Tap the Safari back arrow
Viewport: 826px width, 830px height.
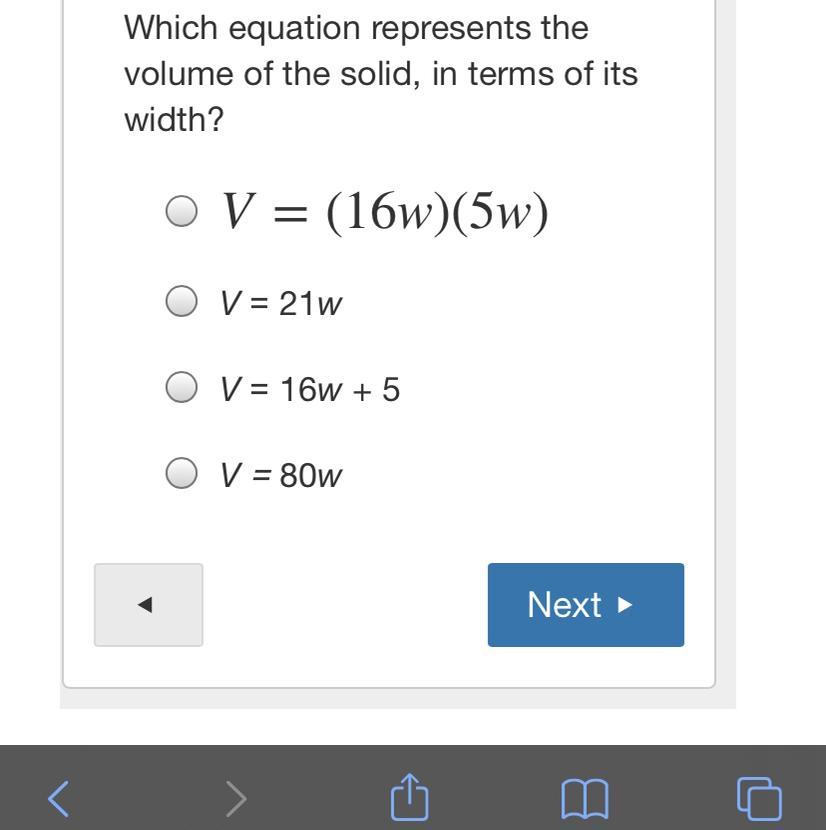60,798
